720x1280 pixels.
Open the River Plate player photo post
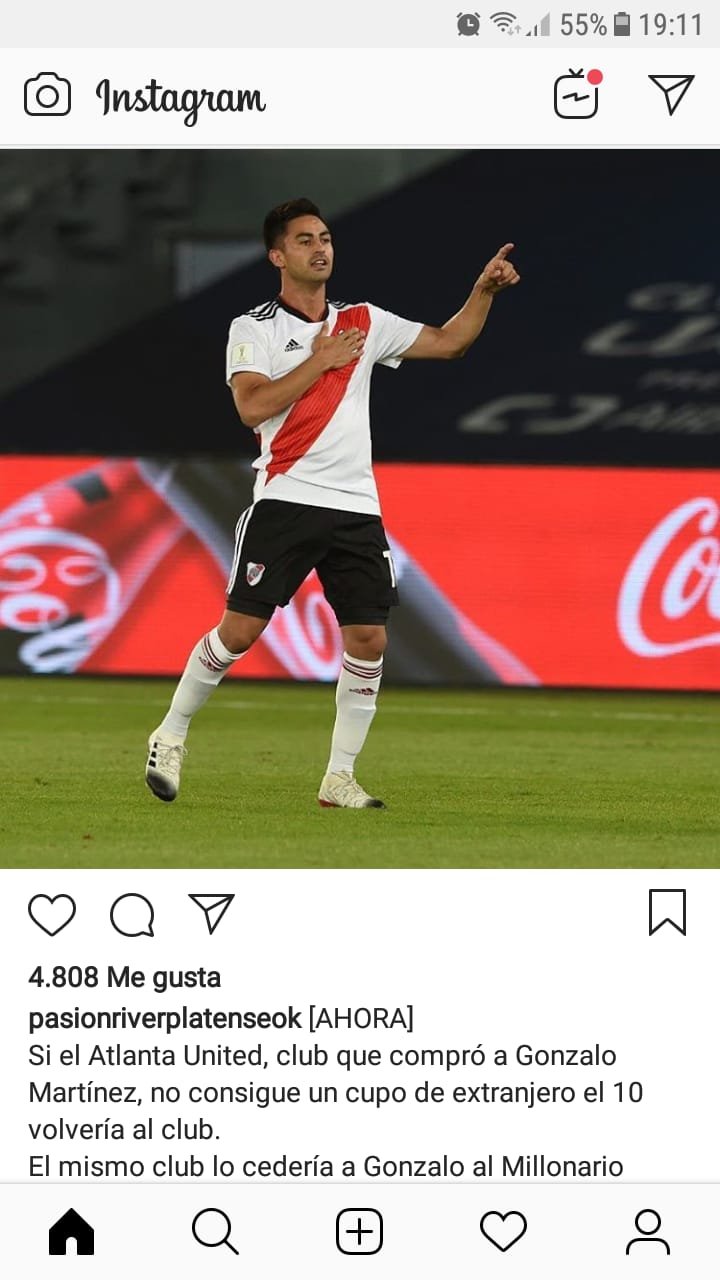(x=360, y=508)
